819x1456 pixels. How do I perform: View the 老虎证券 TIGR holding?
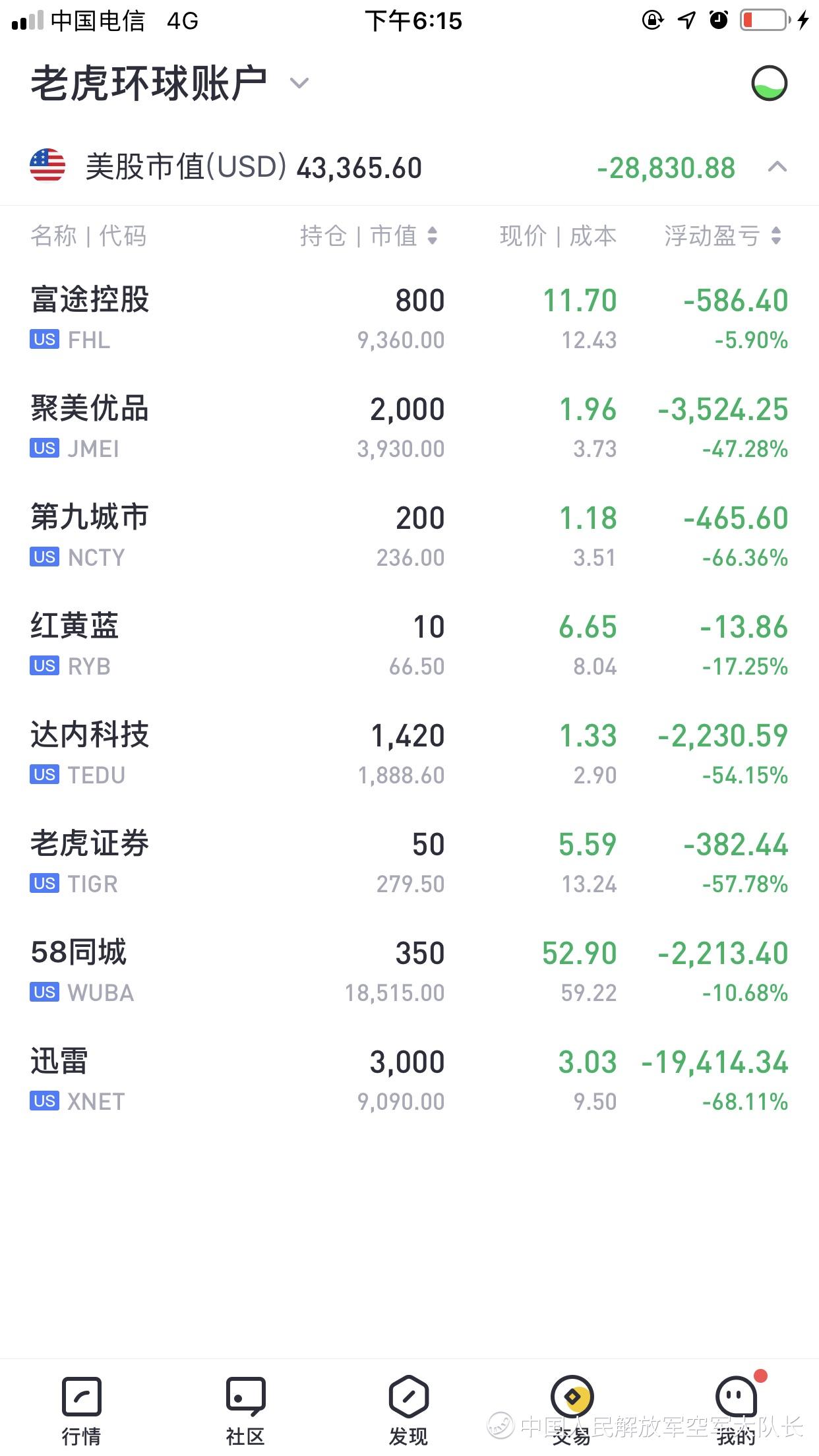point(409,863)
